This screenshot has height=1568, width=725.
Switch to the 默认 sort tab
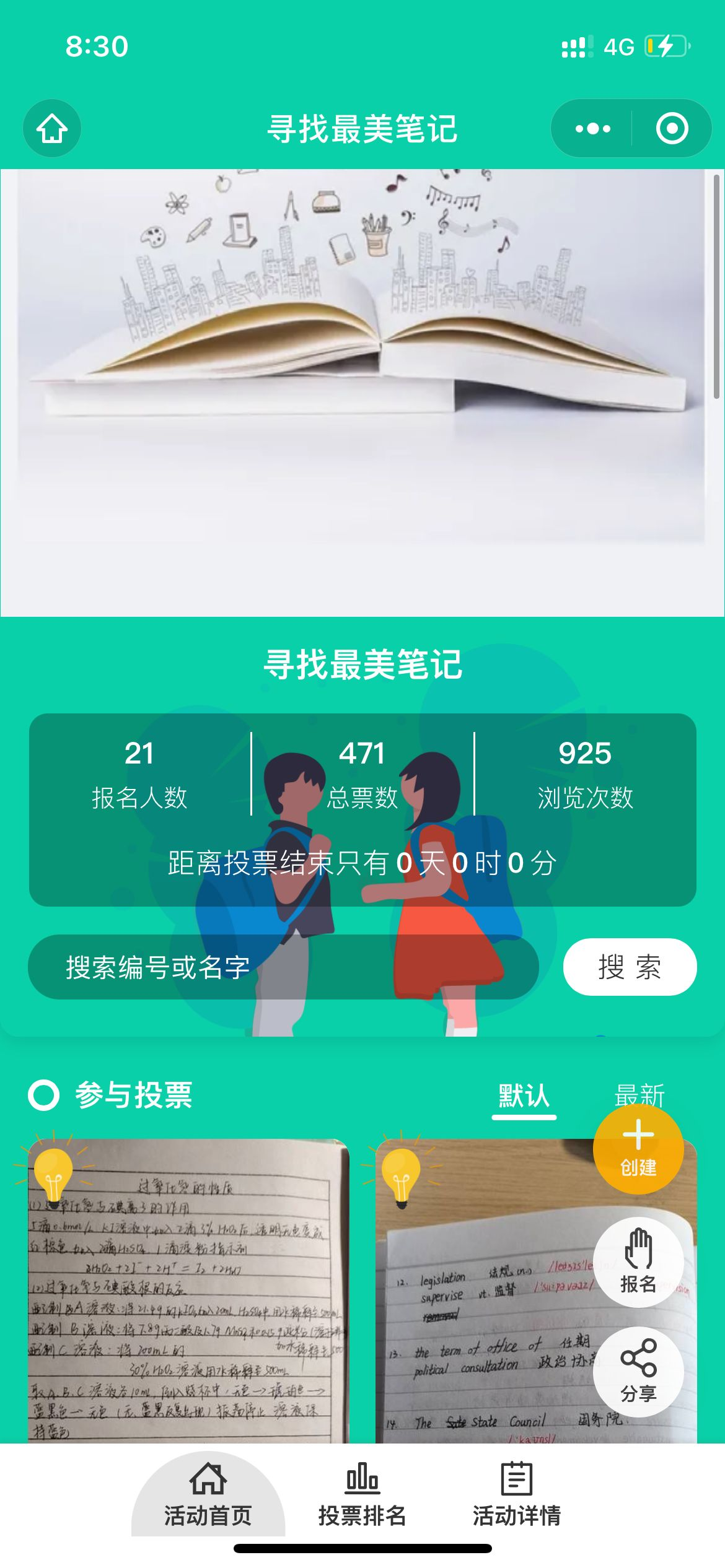tap(524, 1096)
